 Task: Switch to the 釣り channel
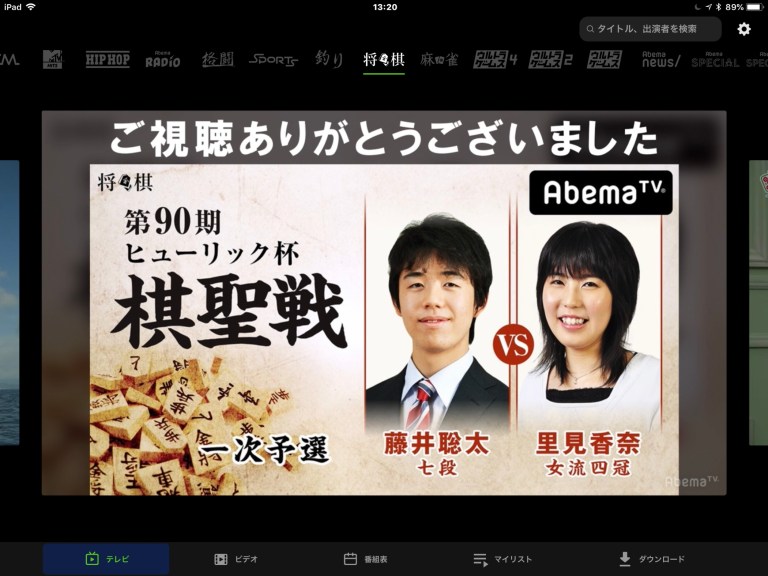click(x=329, y=59)
